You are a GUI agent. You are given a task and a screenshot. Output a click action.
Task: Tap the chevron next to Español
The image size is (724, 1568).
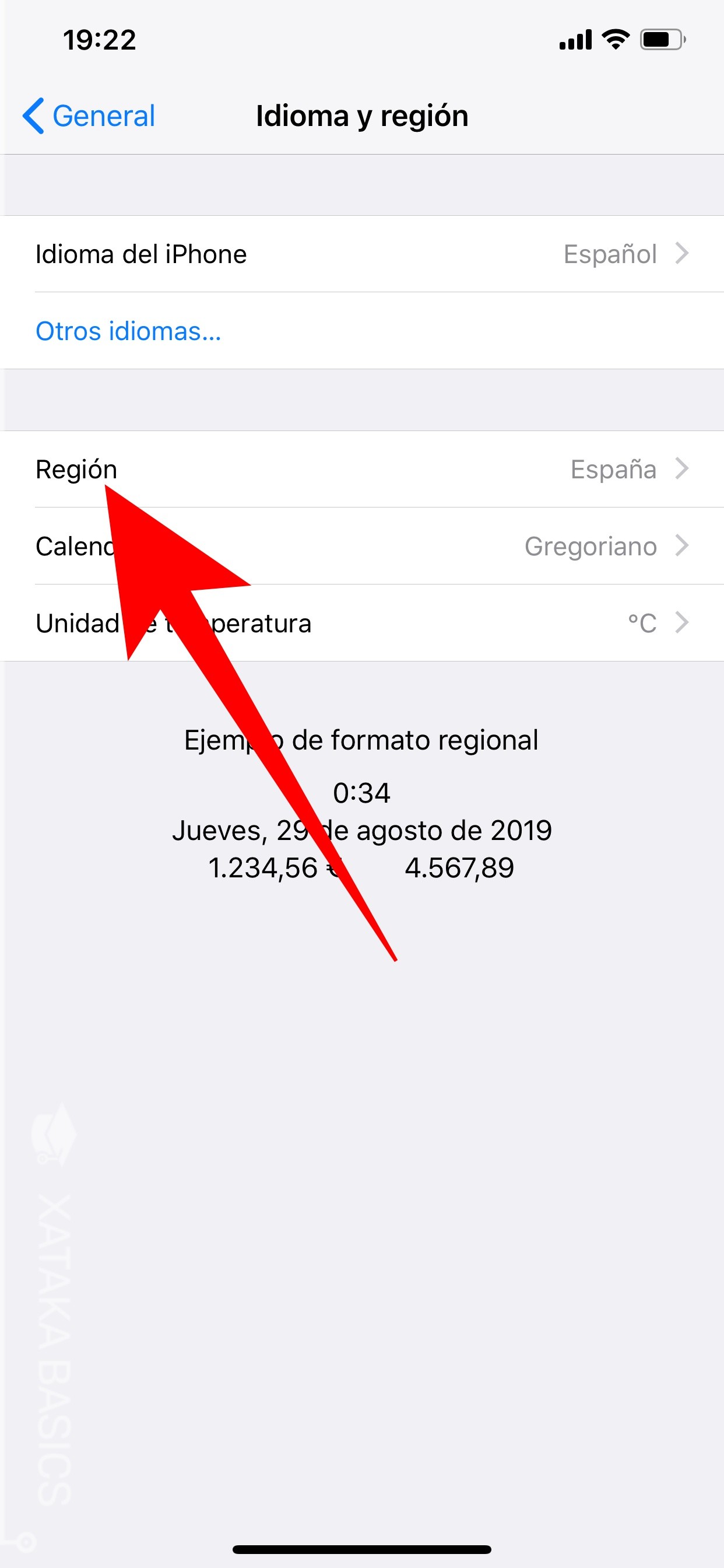click(x=683, y=254)
